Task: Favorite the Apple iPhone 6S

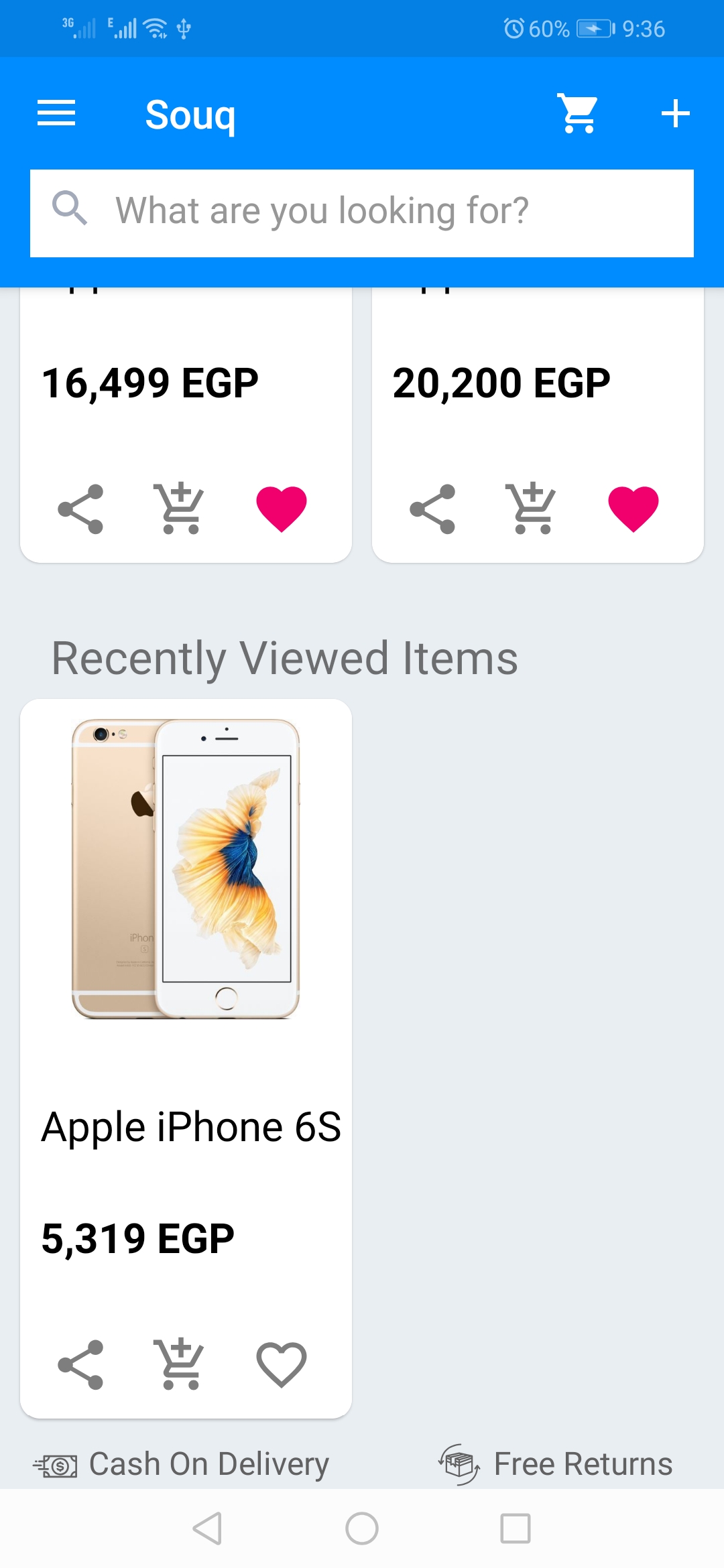Action: [x=281, y=1364]
